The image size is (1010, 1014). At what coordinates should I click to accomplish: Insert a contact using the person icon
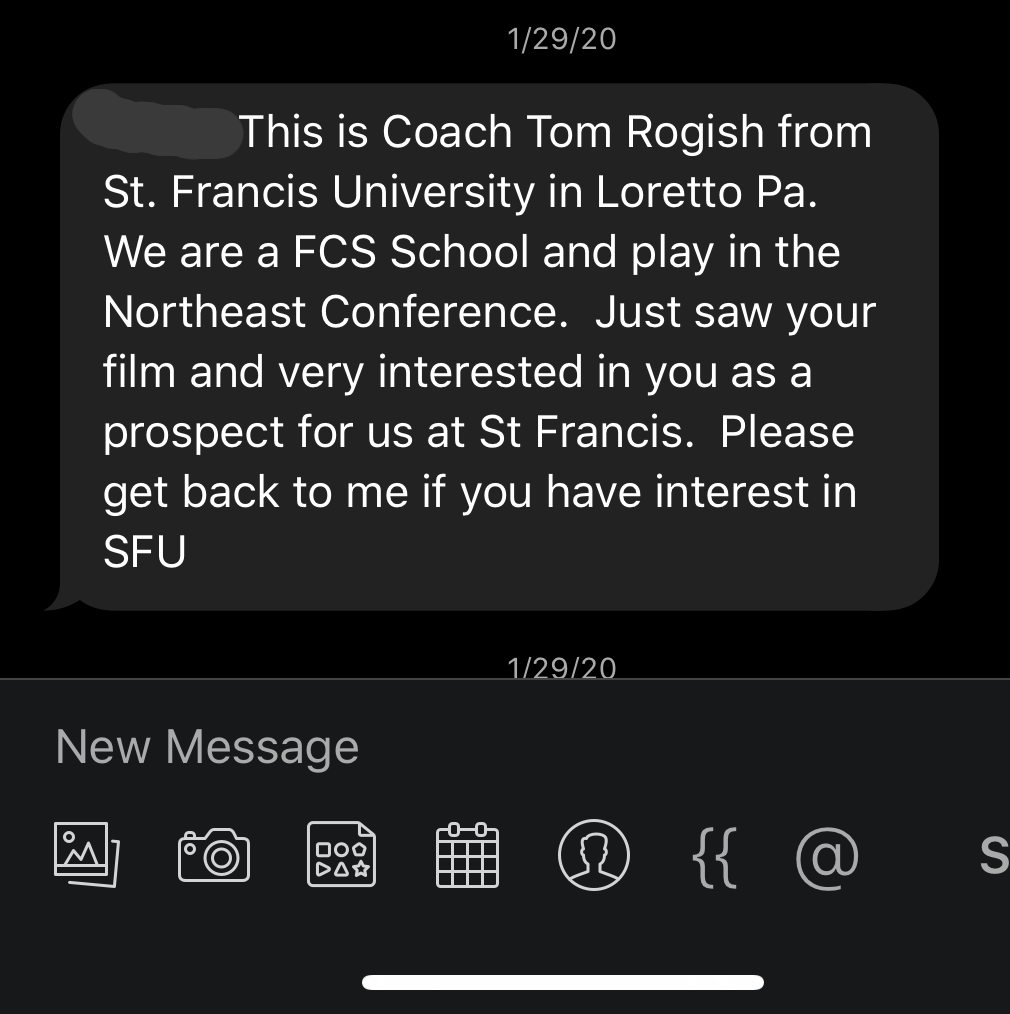click(593, 855)
